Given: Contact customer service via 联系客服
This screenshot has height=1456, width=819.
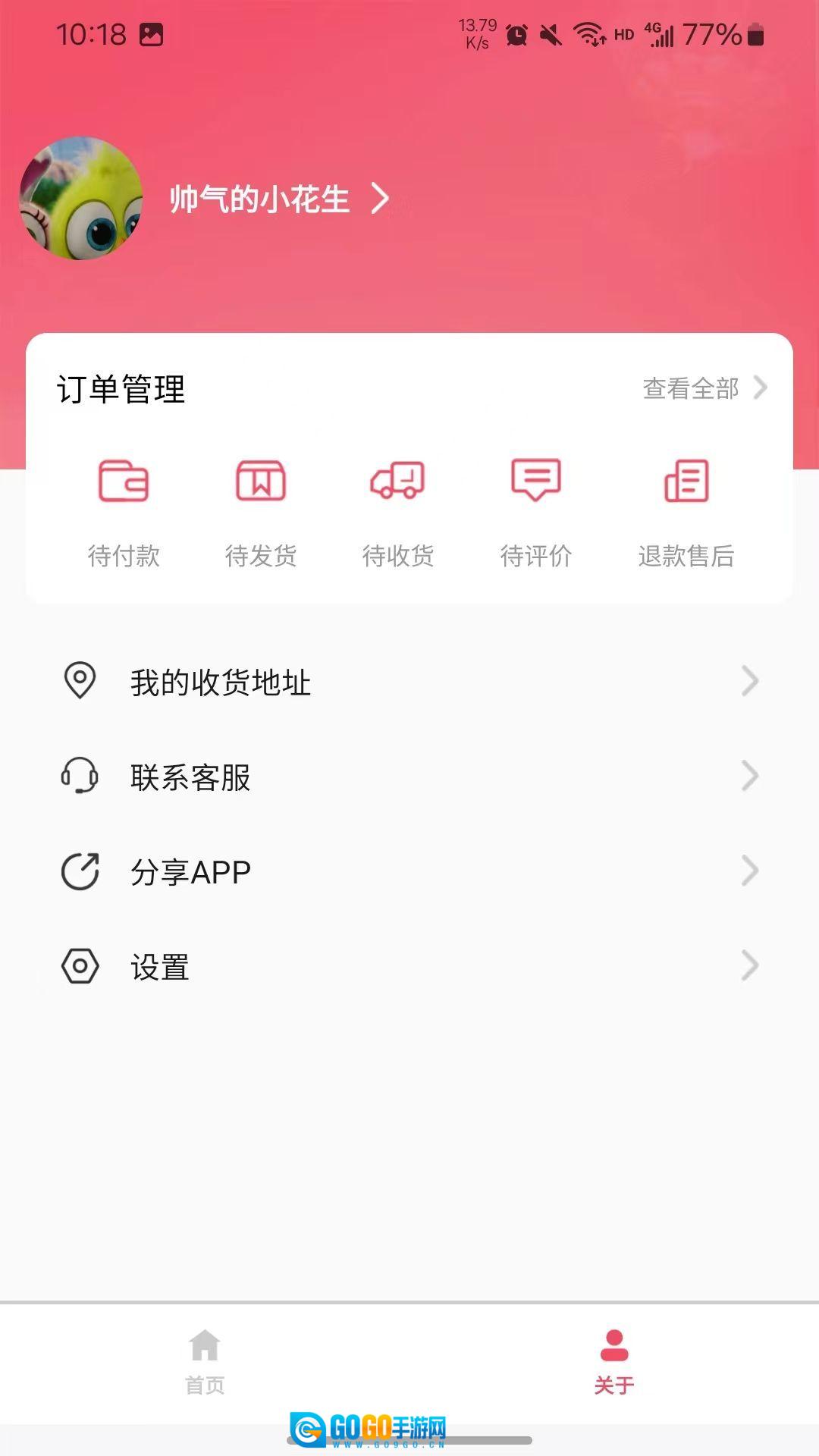Looking at the screenshot, I should click(409, 777).
